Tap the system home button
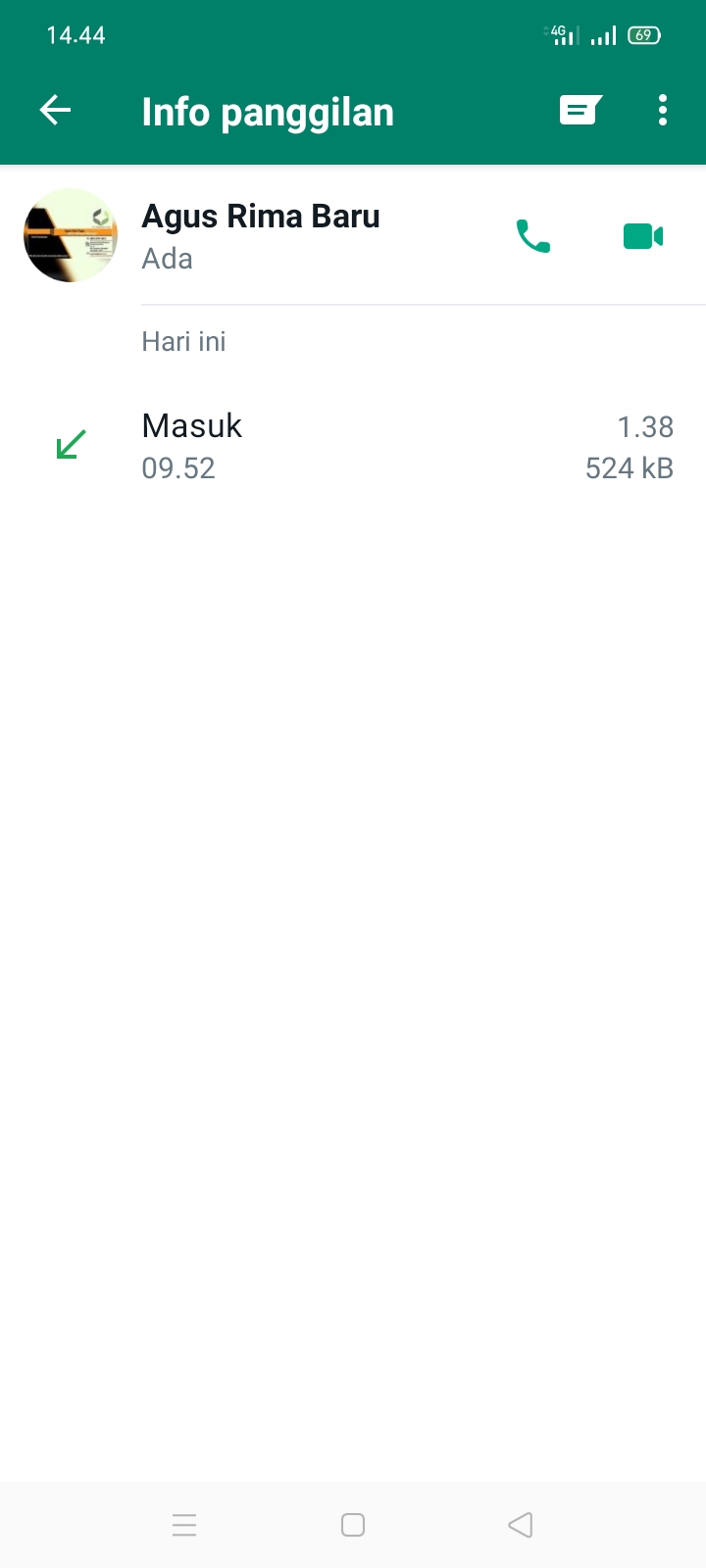 353,1525
